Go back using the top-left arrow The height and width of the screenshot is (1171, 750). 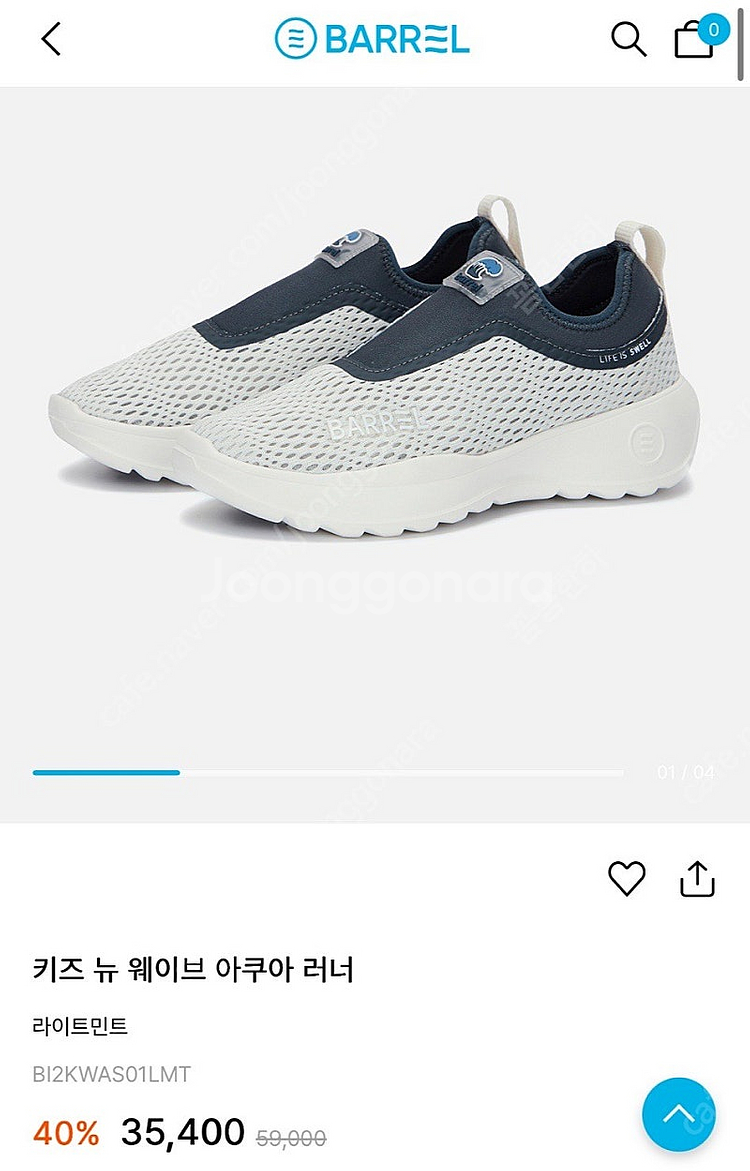click(51, 39)
